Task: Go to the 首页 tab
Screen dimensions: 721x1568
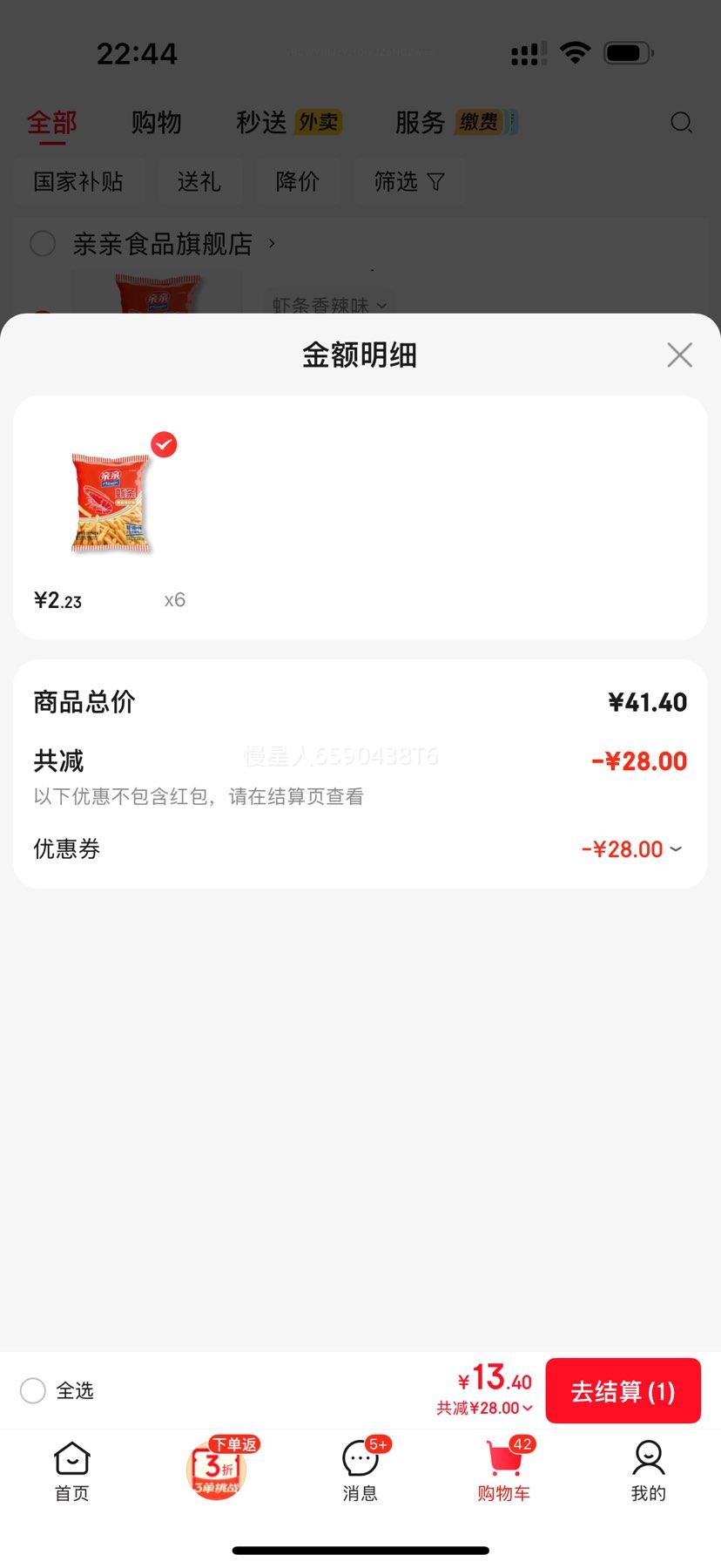Action: [71, 1470]
